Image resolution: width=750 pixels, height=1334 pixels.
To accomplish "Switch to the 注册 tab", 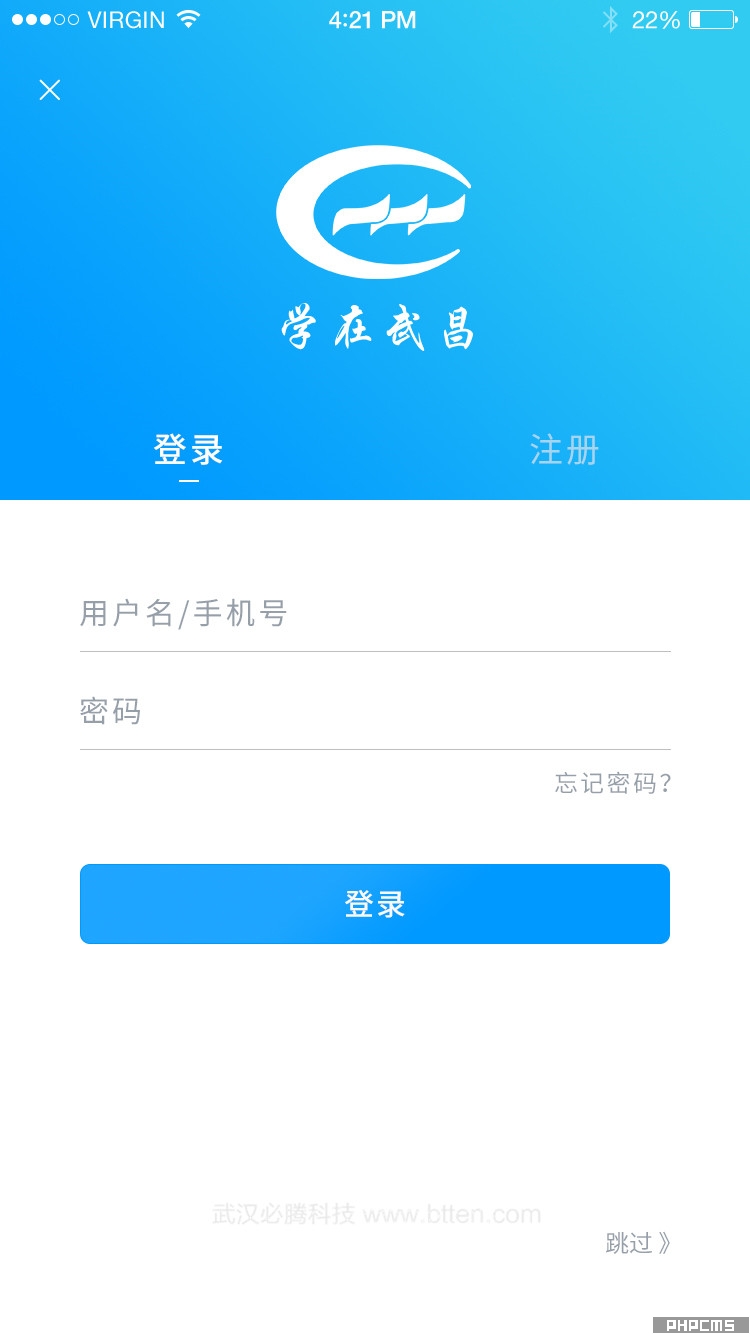I will click(564, 450).
